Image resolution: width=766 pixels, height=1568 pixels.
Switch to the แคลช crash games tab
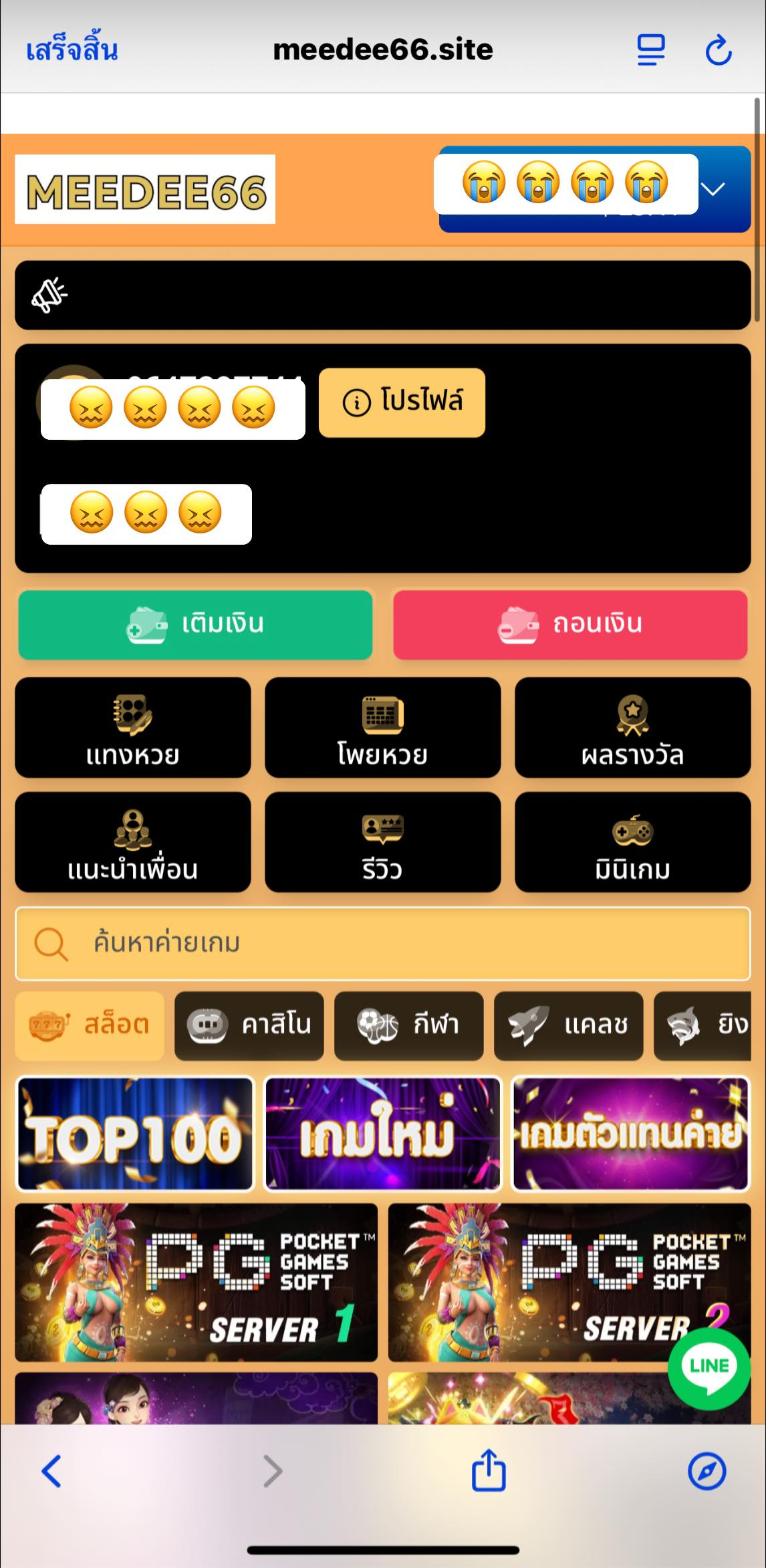568,1025
